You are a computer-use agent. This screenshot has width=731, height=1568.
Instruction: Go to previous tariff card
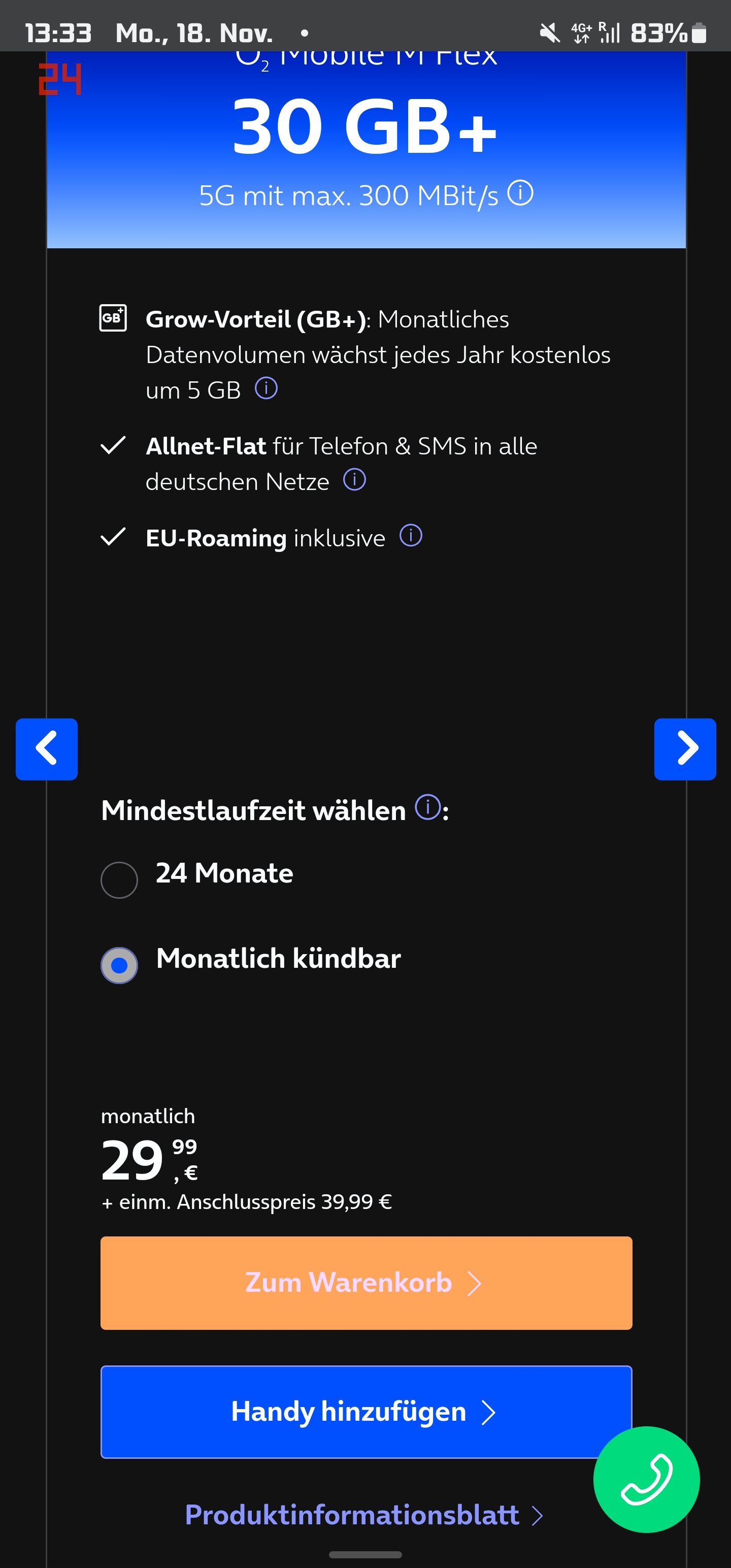tap(47, 748)
